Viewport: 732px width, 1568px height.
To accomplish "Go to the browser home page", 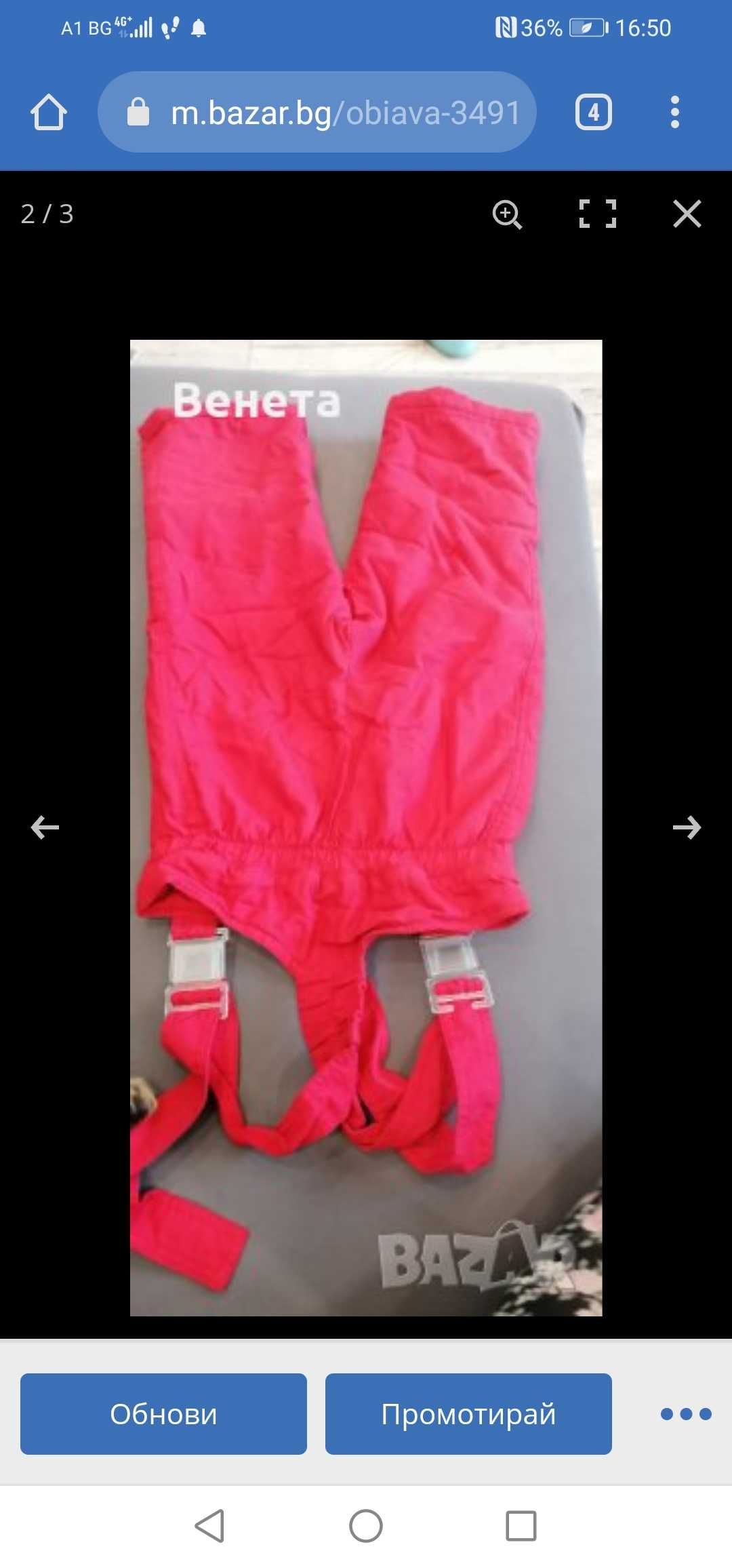I will (x=48, y=112).
